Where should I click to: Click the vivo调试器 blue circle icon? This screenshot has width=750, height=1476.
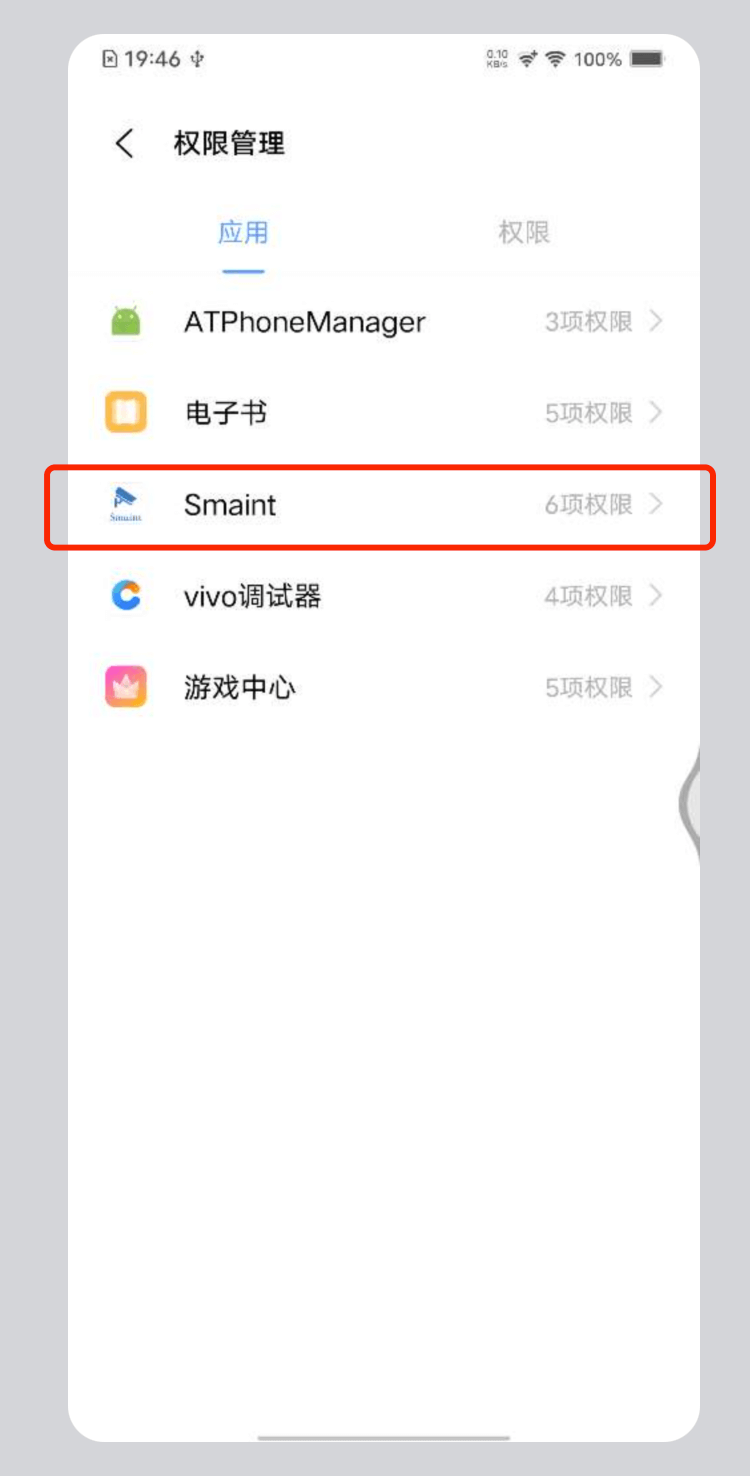(x=124, y=594)
